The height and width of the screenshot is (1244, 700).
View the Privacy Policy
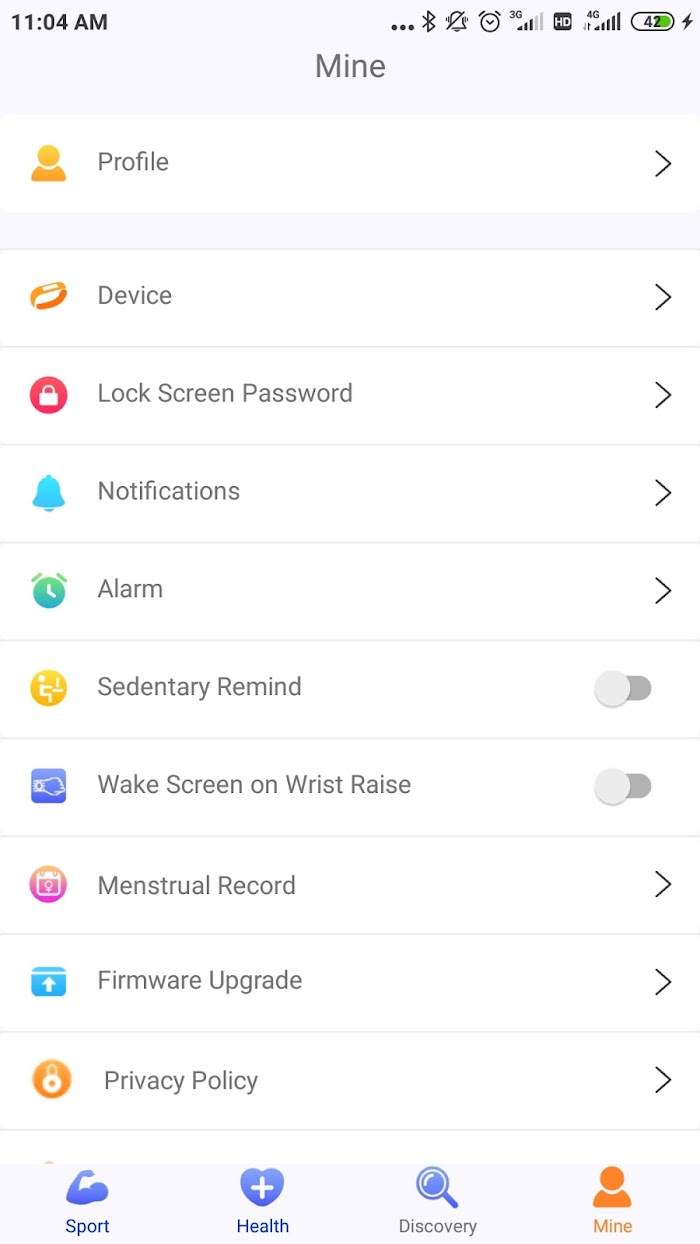(350, 1081)
